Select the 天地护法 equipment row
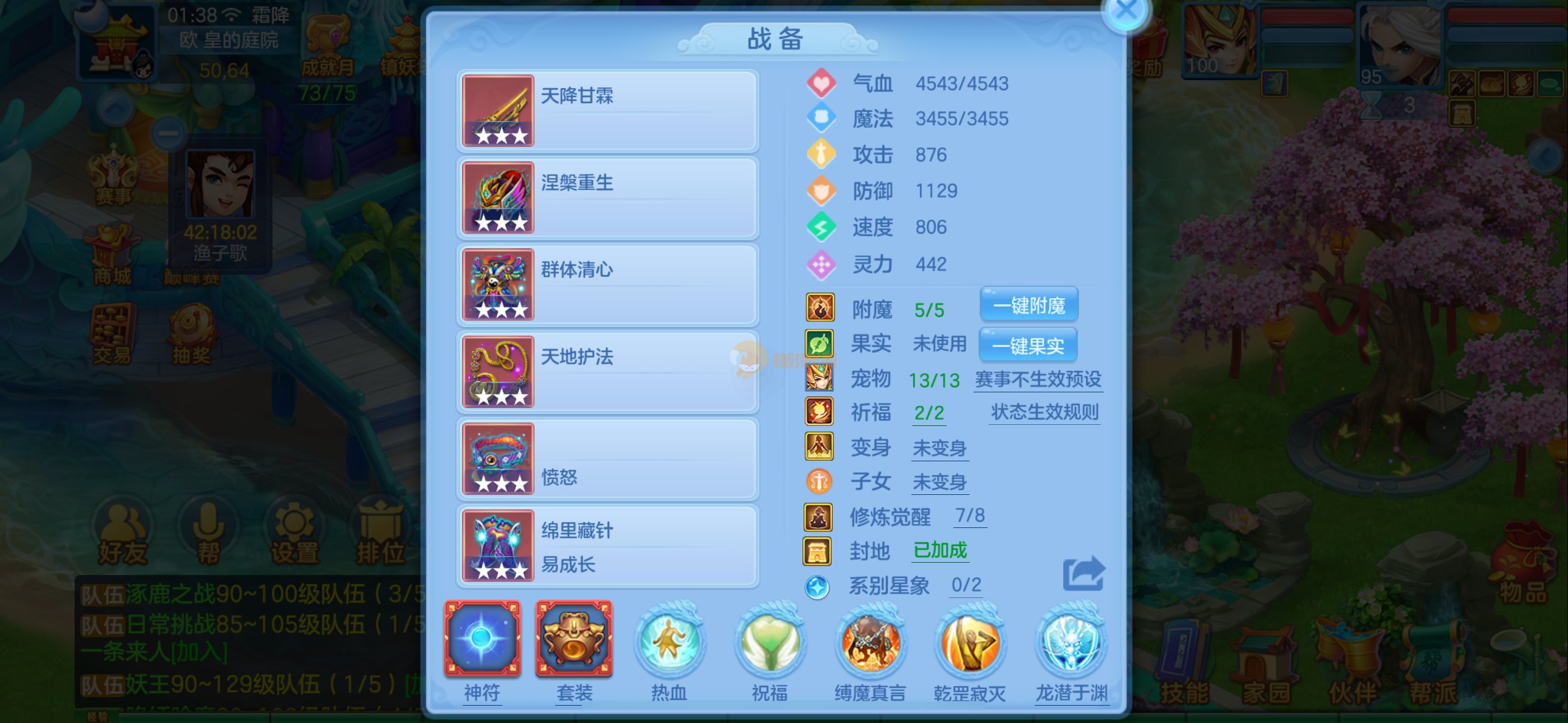The width and height of the screenshot is (1568, 723). pyautogui.click(x=607, y=372)
